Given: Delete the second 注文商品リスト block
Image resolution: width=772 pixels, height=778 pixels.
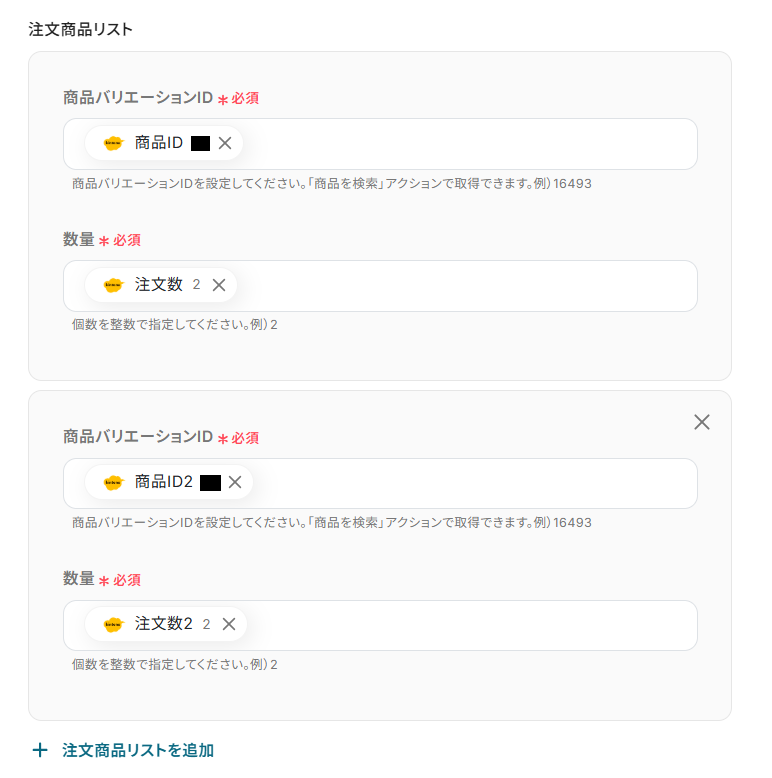Looking at the screenshot, I should 702,422.
